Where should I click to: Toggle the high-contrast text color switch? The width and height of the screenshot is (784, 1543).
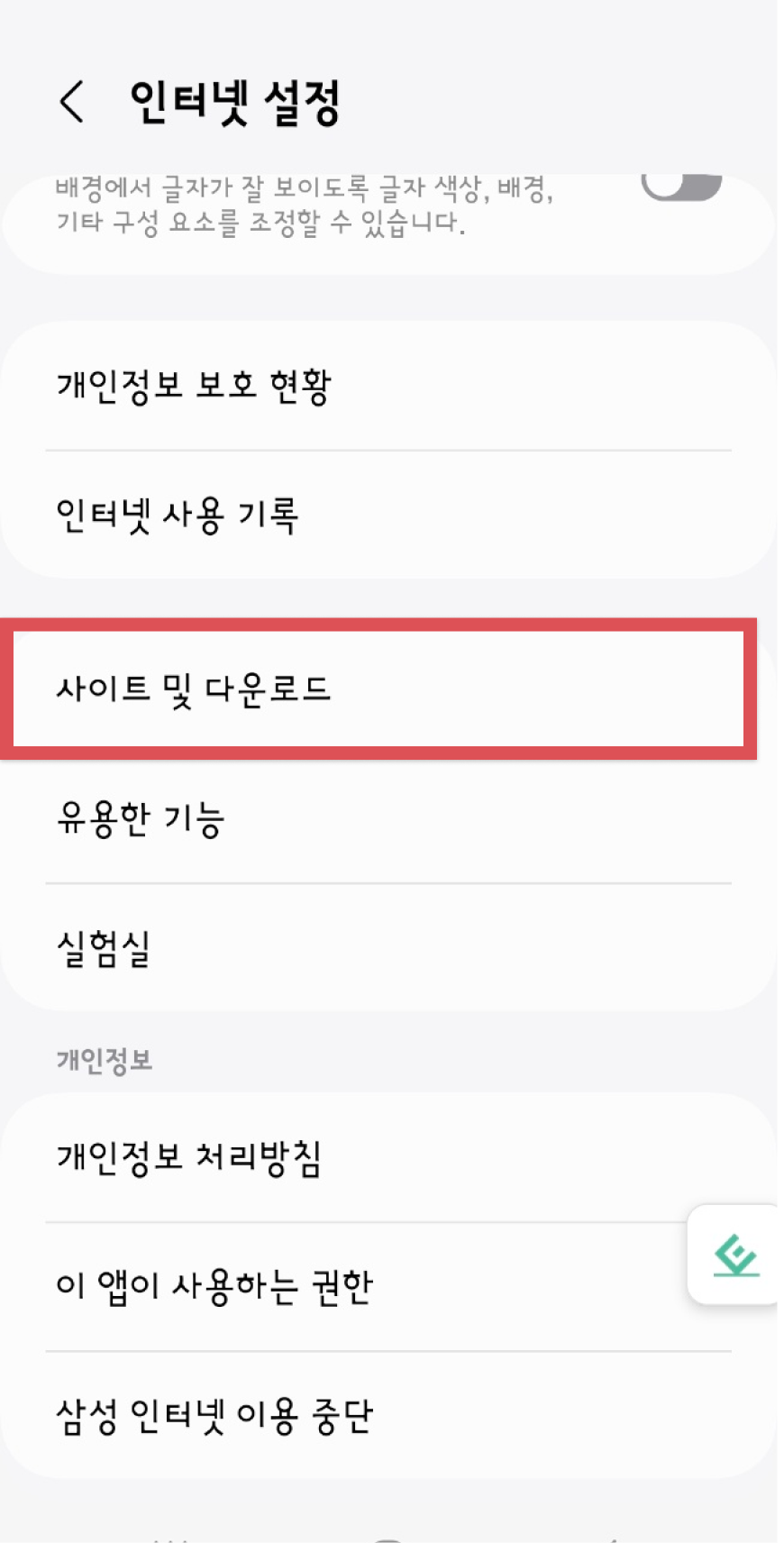pos(681,185)
